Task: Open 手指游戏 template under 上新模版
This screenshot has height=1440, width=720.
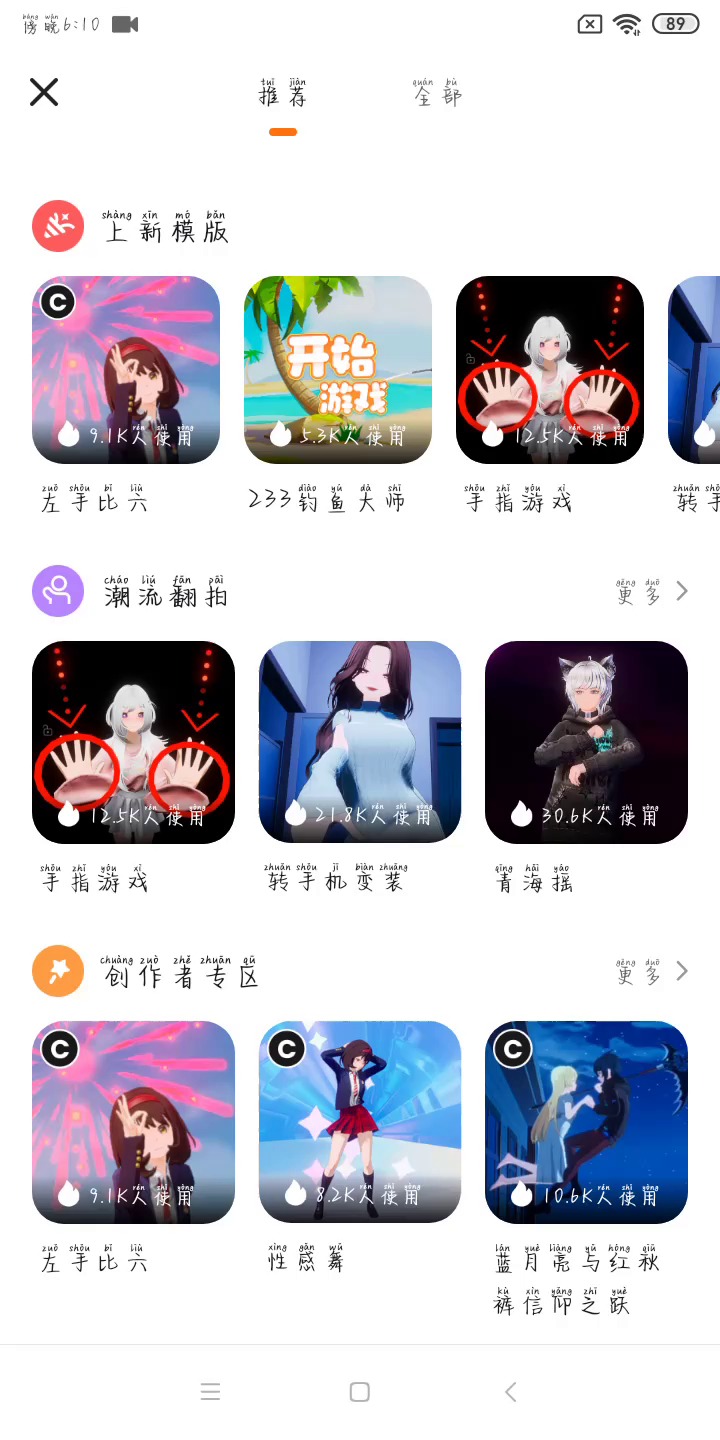Action: 550,370
